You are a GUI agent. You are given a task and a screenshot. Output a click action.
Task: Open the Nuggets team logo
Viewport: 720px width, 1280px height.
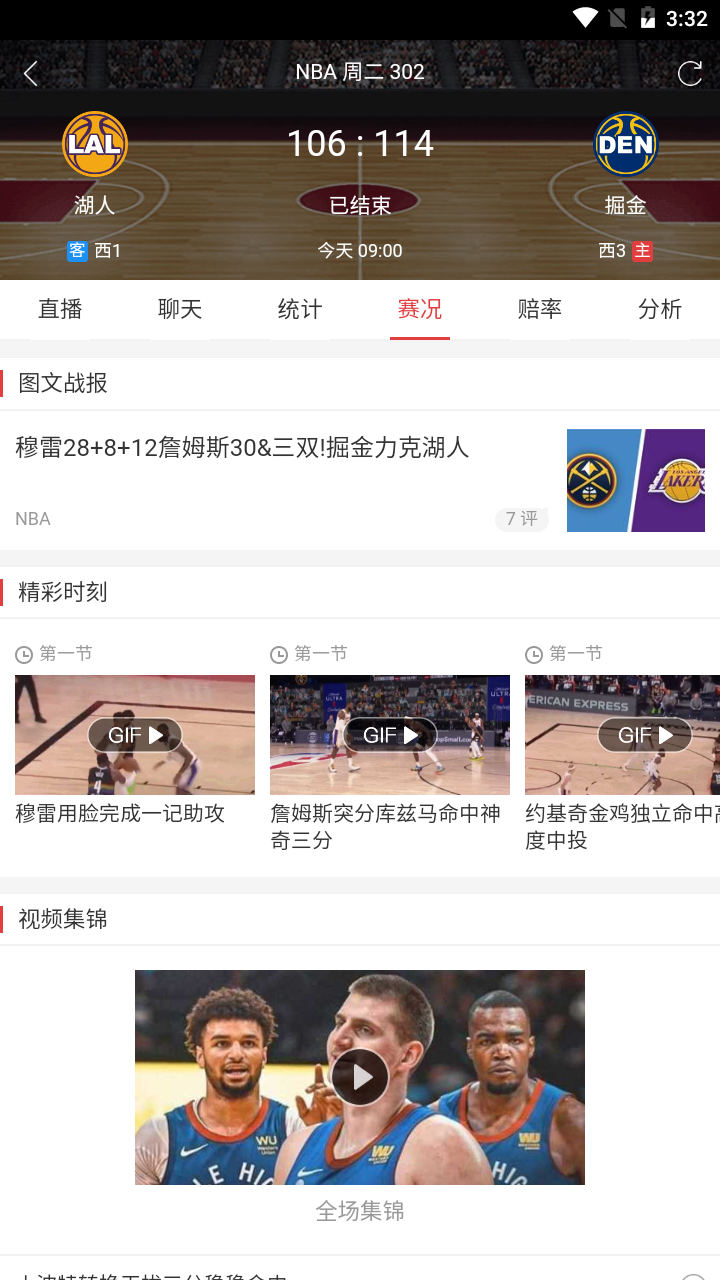[626, 144]
